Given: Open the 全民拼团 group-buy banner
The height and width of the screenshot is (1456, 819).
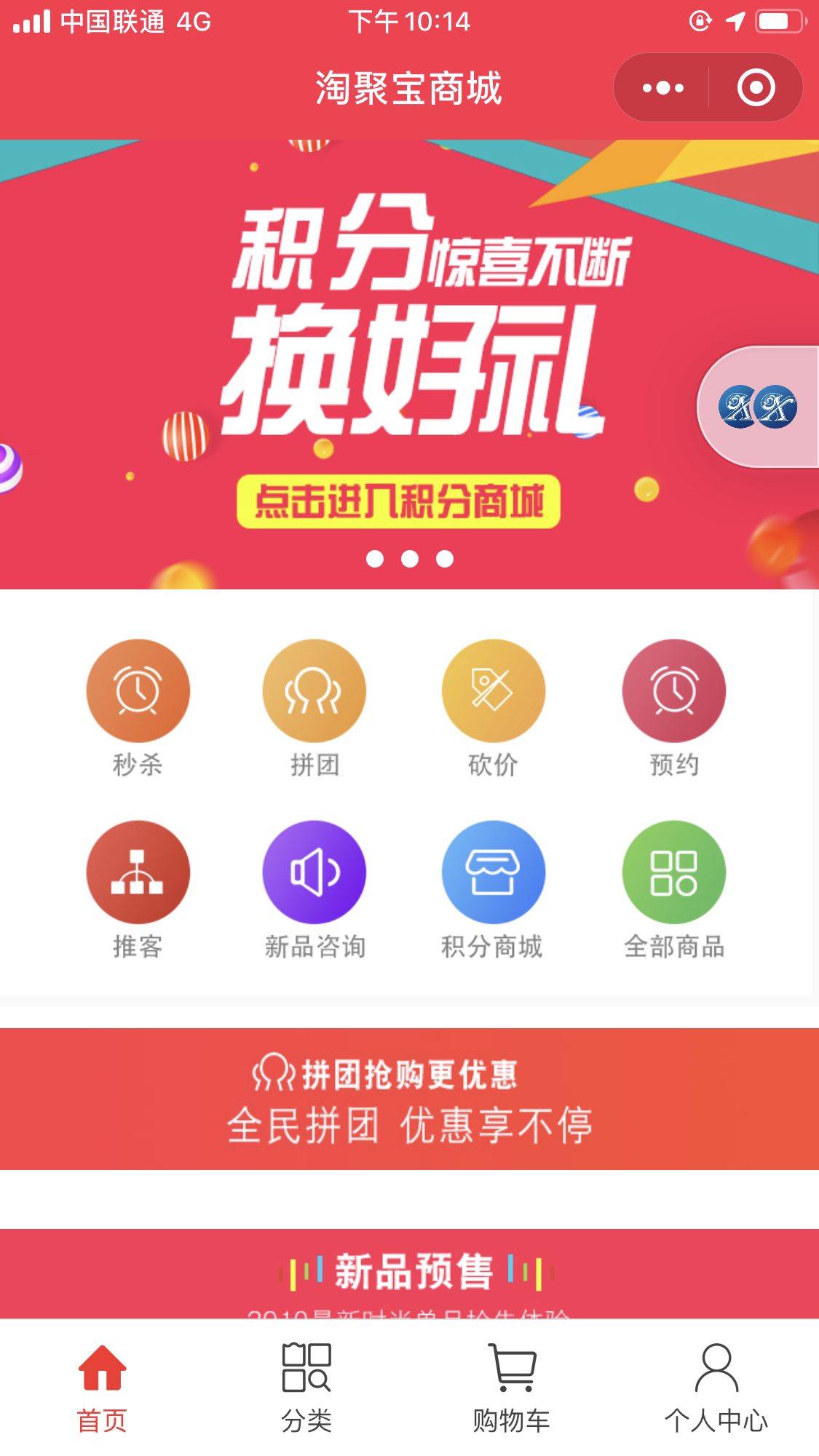Looking at the screenshot, I should click(x=409, y=1099).
